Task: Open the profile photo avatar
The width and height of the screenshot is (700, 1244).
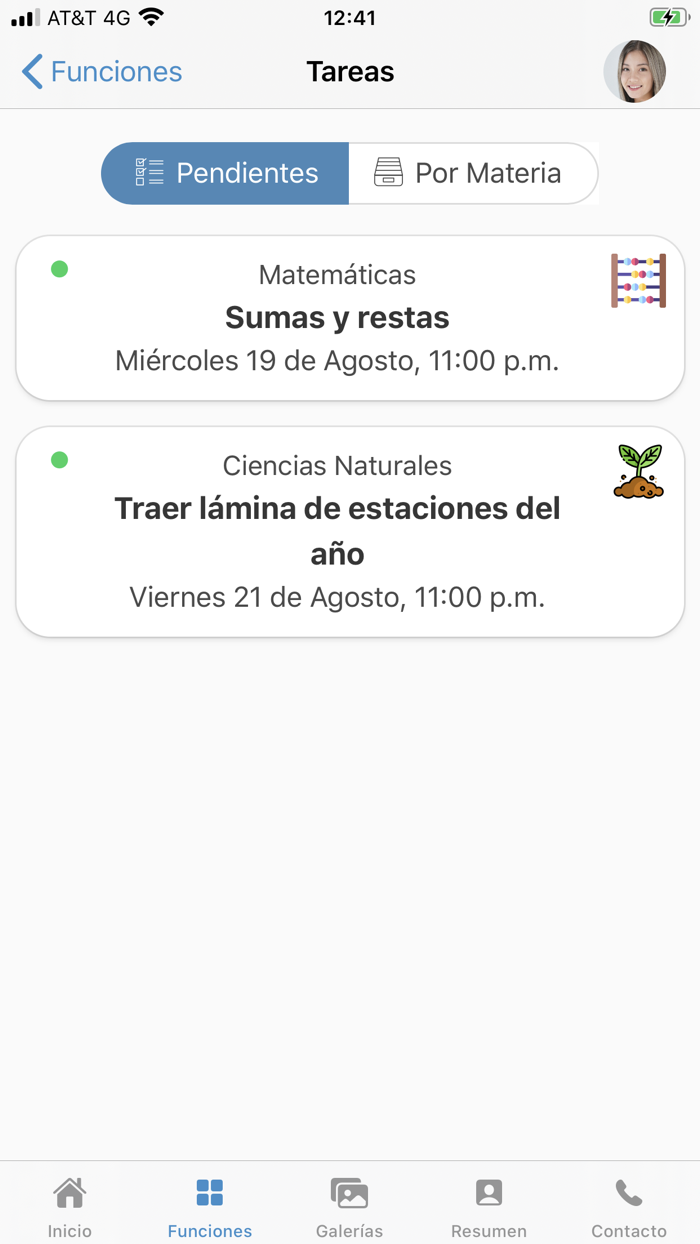Action: (x=634, y=72)
